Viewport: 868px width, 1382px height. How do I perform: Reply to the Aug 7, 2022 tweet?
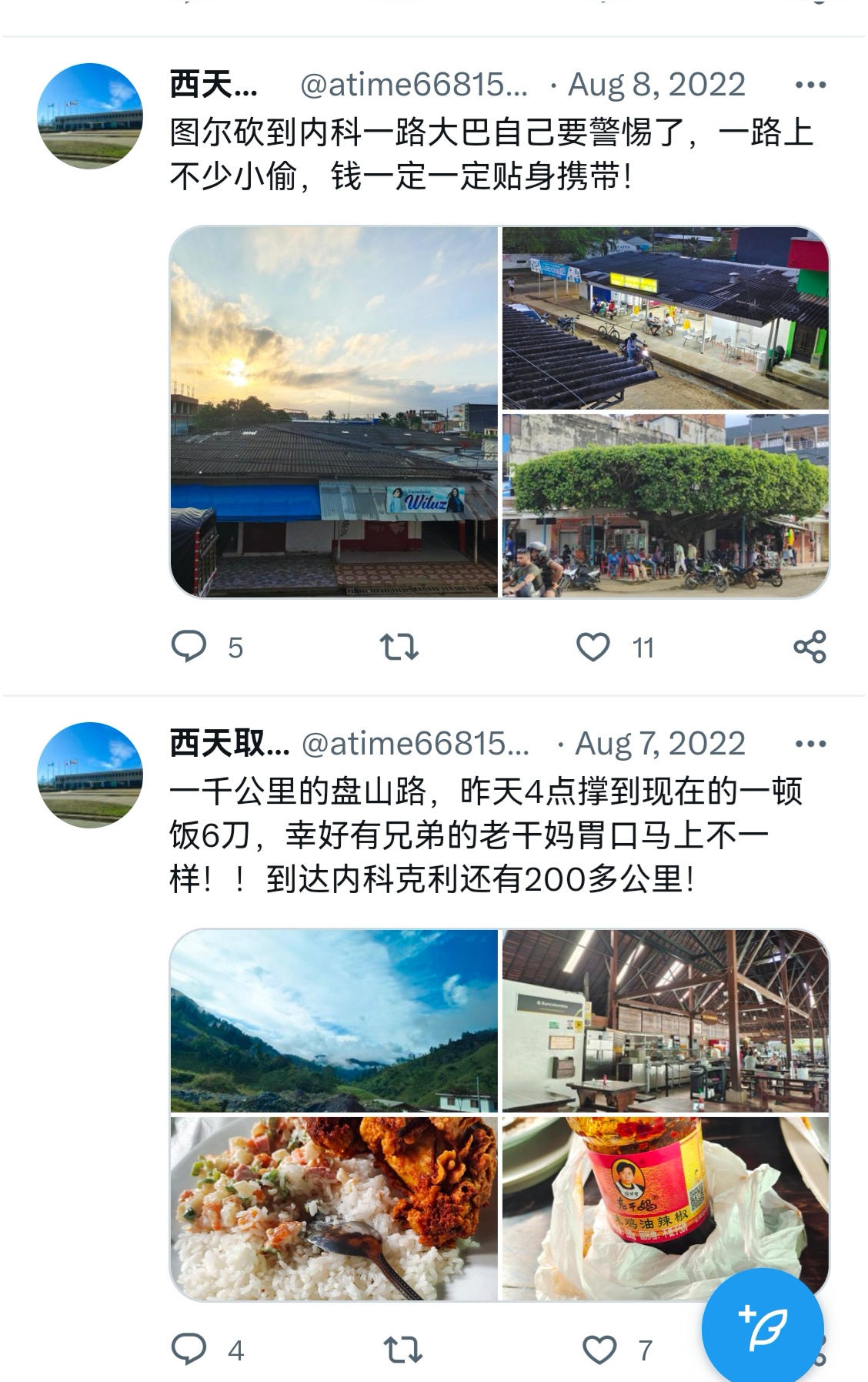[189, 1349]
